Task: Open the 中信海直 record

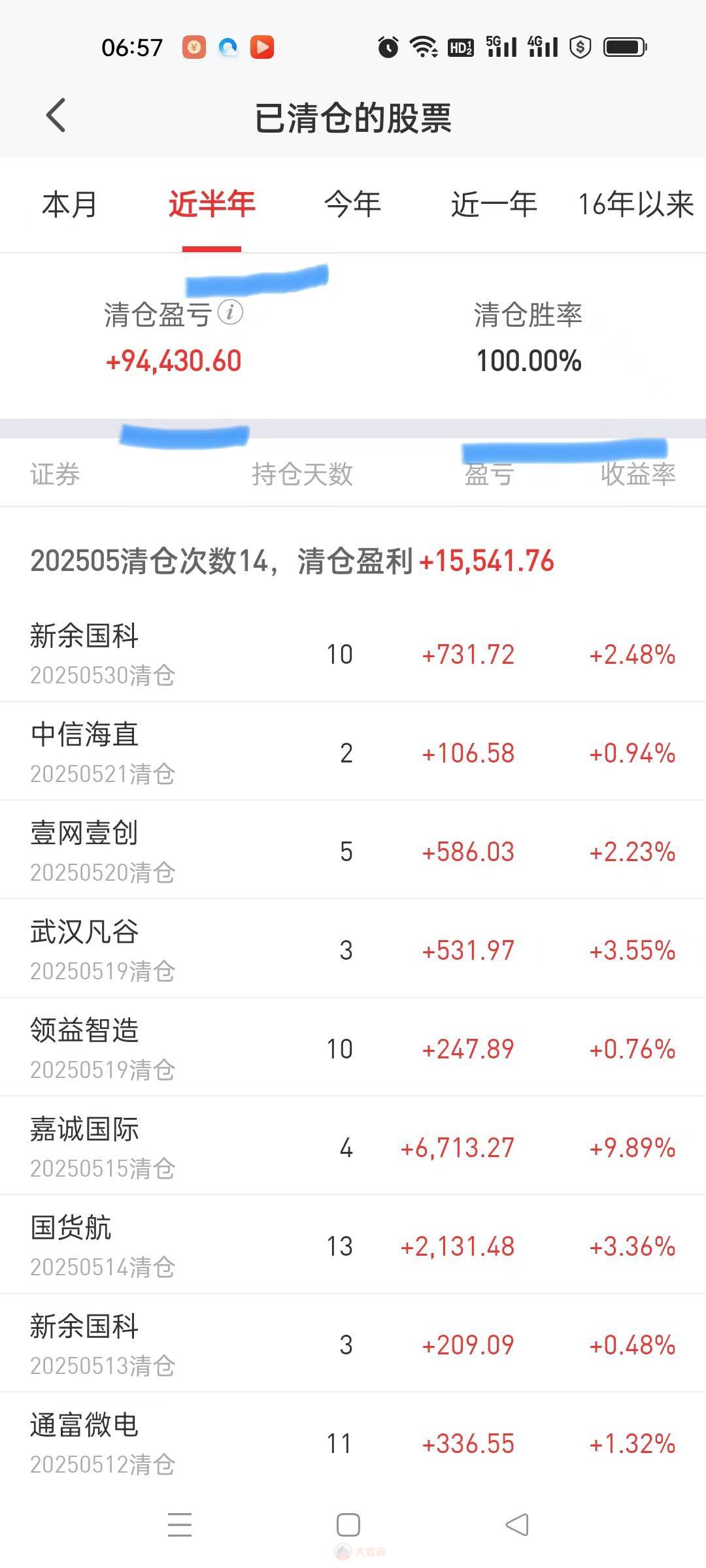Action: tap(353, 751)
